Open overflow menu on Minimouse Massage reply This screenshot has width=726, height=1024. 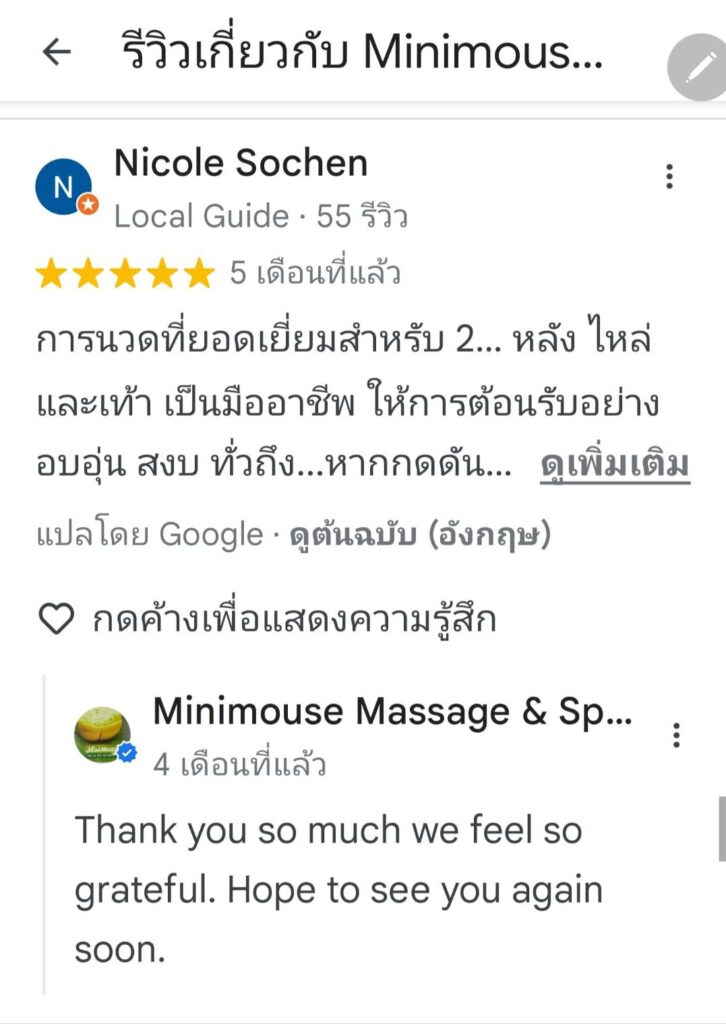[677, 735]
